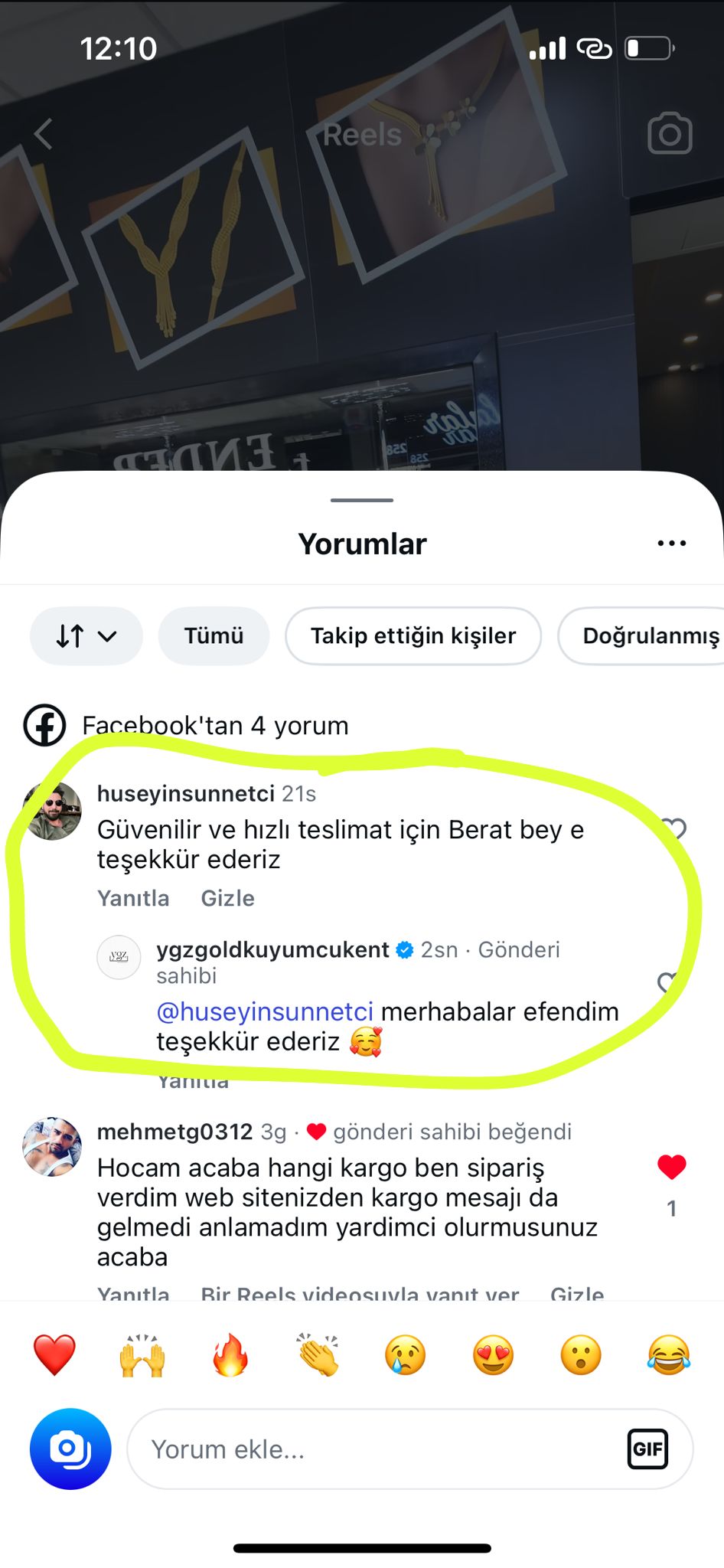The height and width of the screenshot is (1568, 724).
Task: Reply to huseyinsunnetci's comment with Yanıtla
Action: click(133, 898)
